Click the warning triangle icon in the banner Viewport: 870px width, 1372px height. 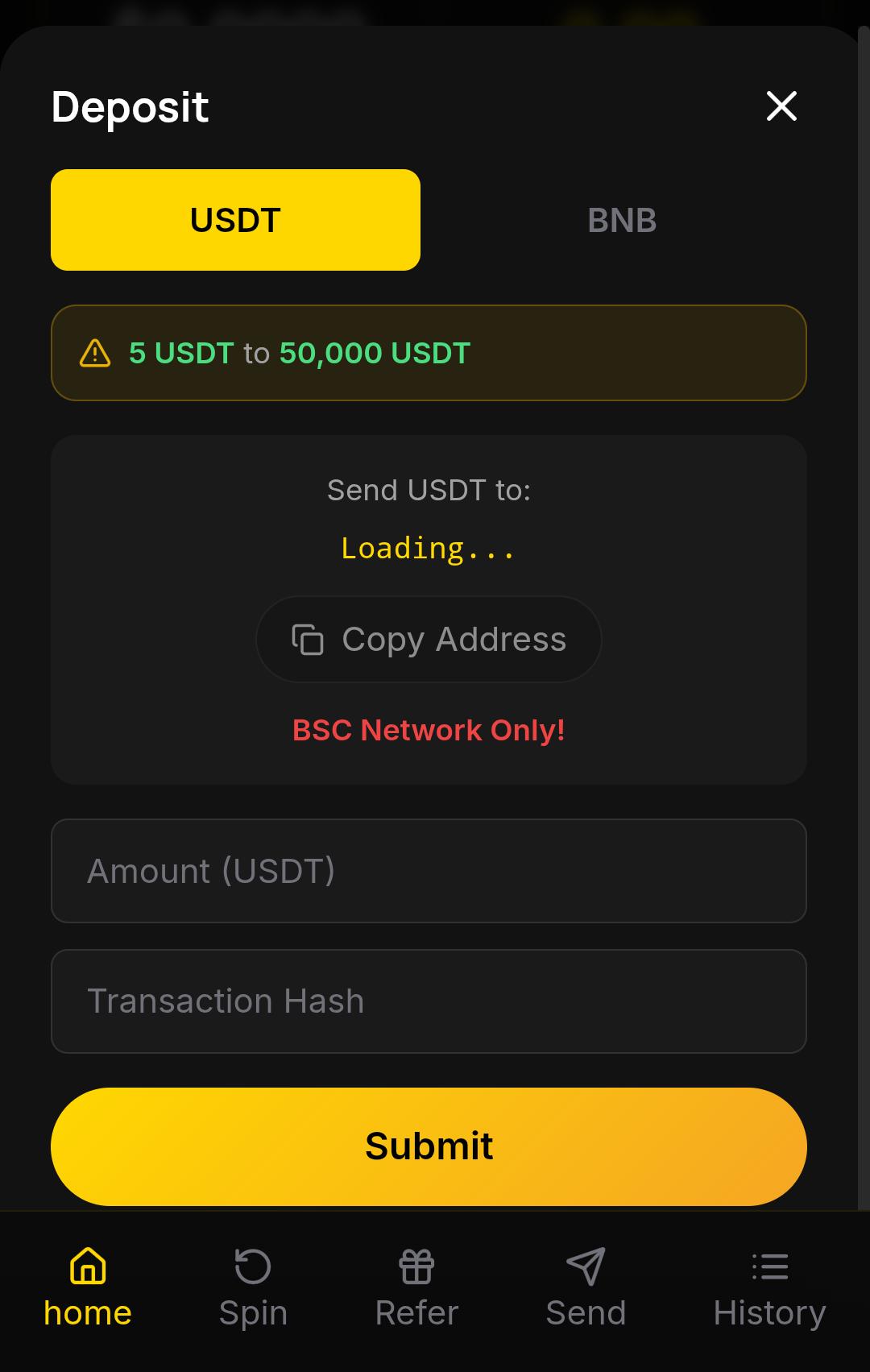[x=94, y=353]
